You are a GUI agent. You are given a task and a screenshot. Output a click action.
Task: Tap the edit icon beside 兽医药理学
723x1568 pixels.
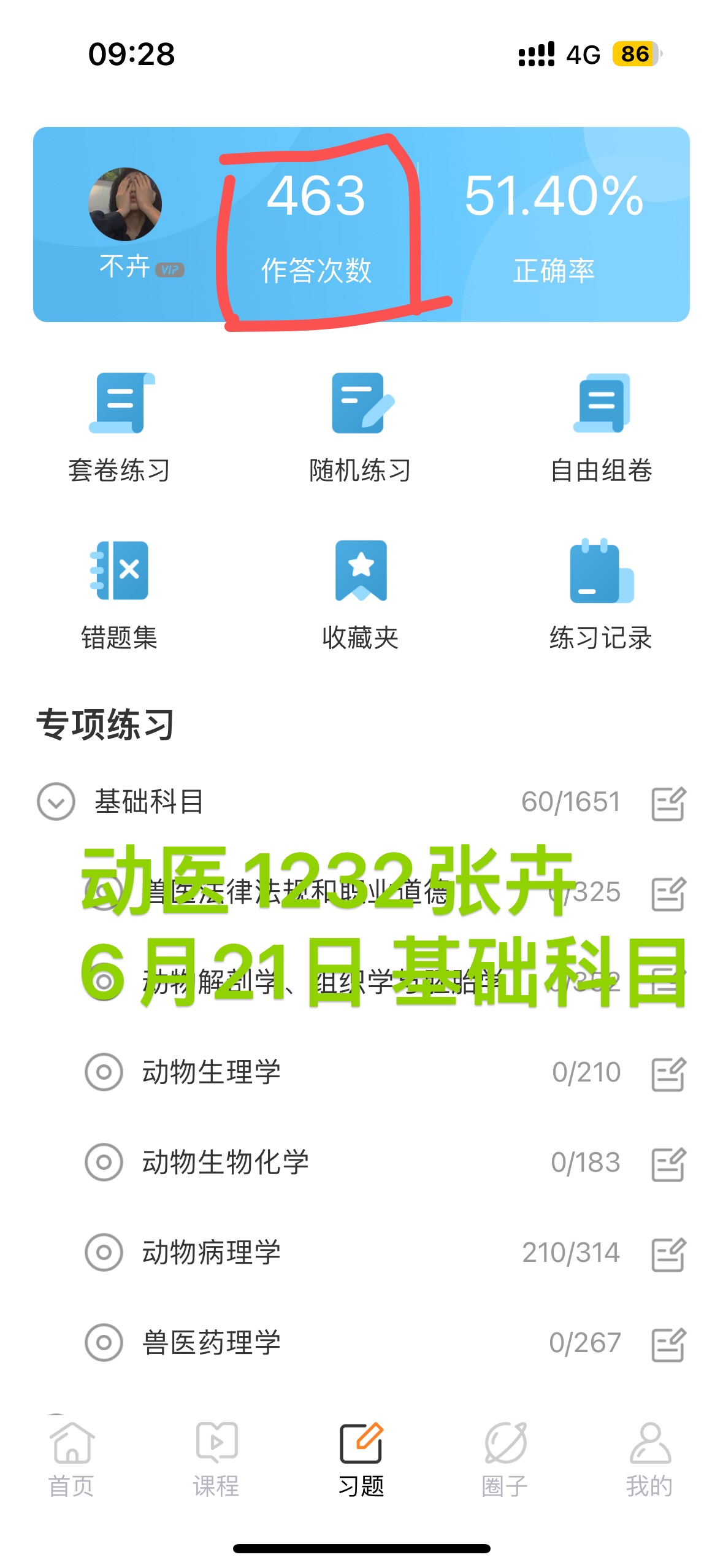668,1343
